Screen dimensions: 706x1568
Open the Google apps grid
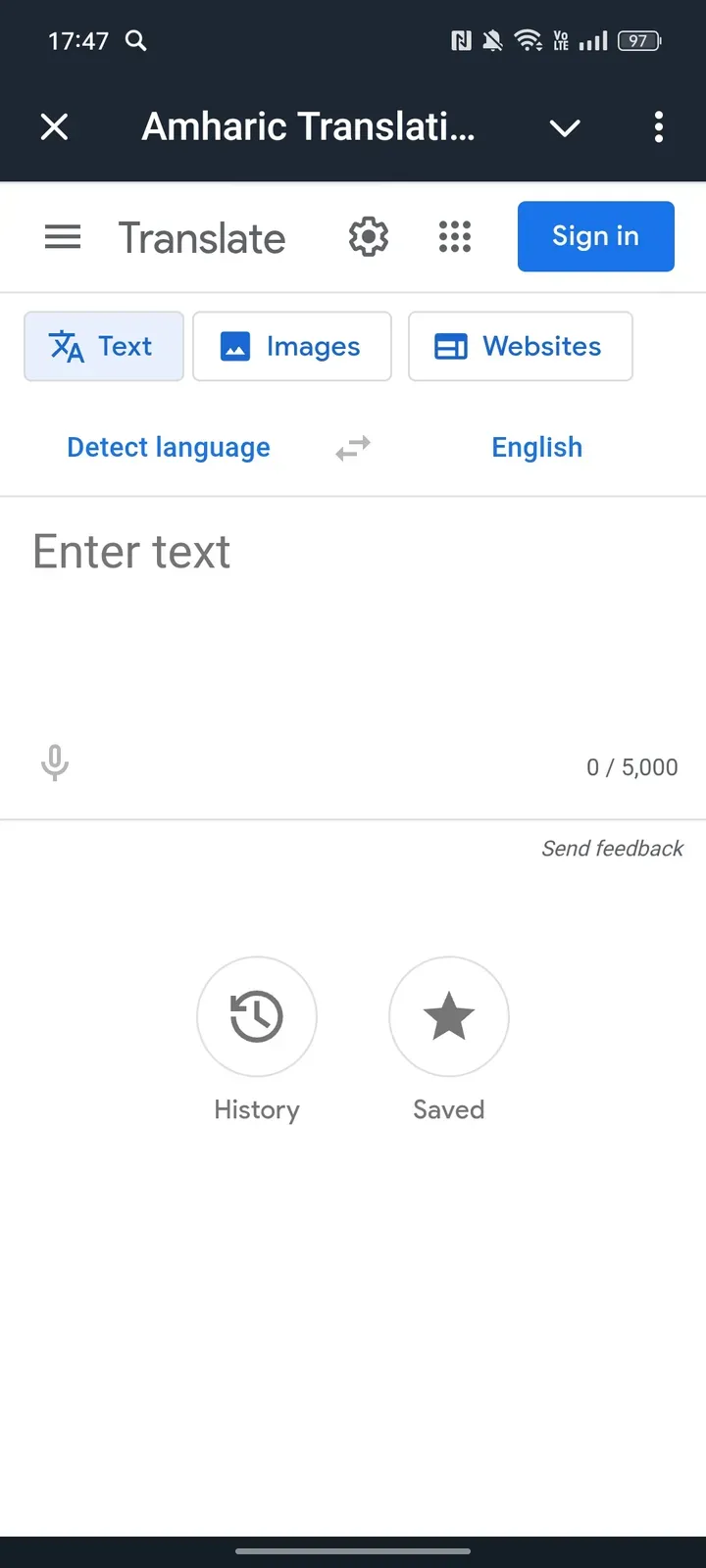[x=455, y=237]
